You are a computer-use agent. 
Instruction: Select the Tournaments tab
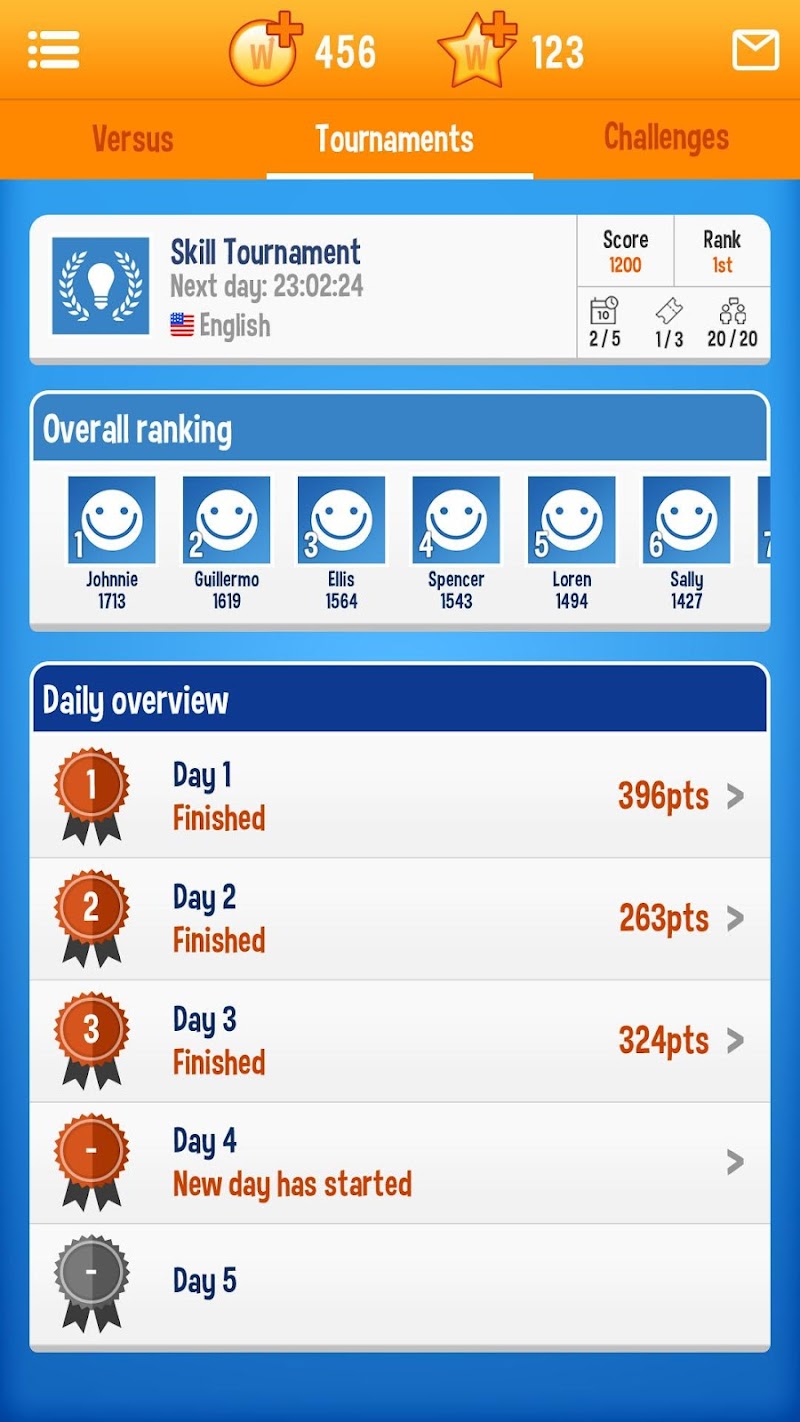click(394, 139)
